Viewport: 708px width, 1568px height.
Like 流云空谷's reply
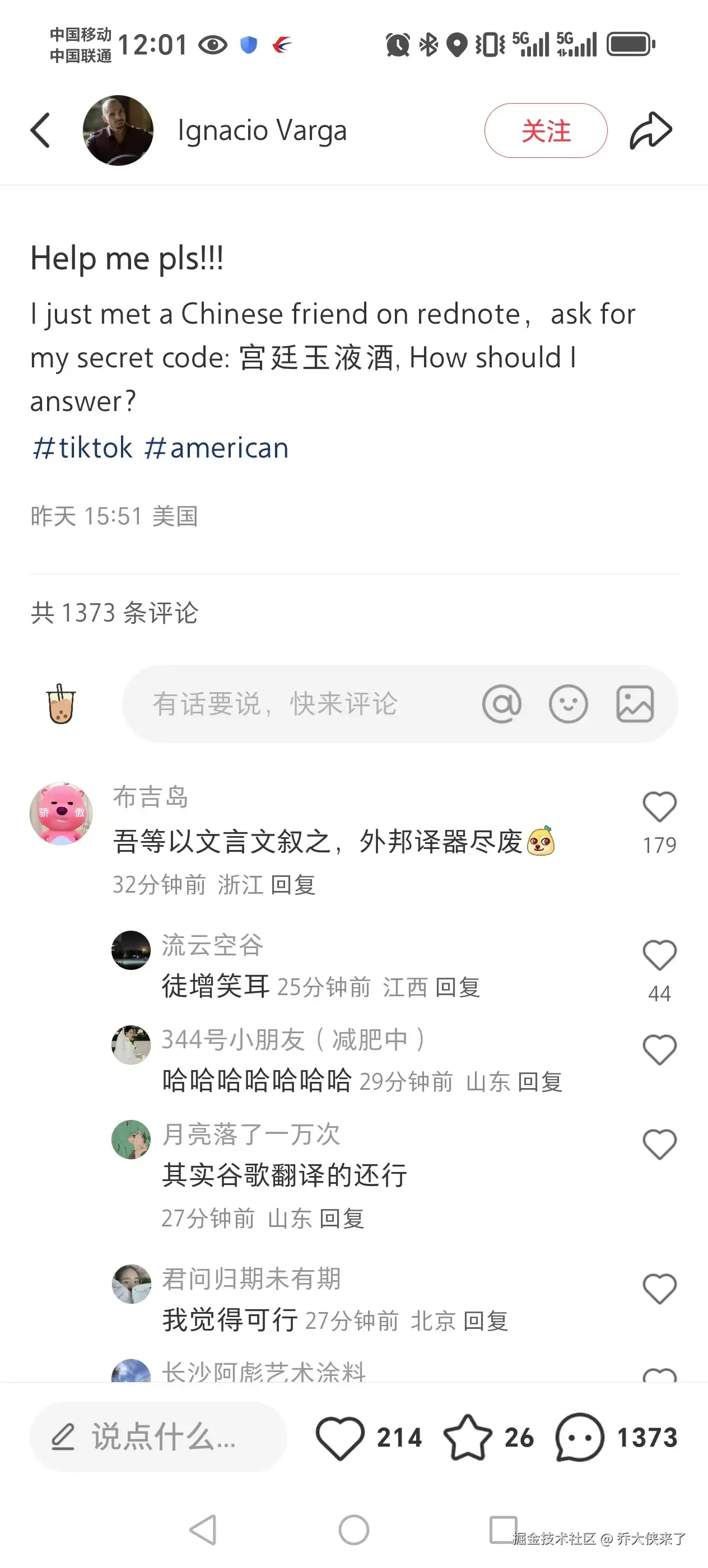[659, 955]
